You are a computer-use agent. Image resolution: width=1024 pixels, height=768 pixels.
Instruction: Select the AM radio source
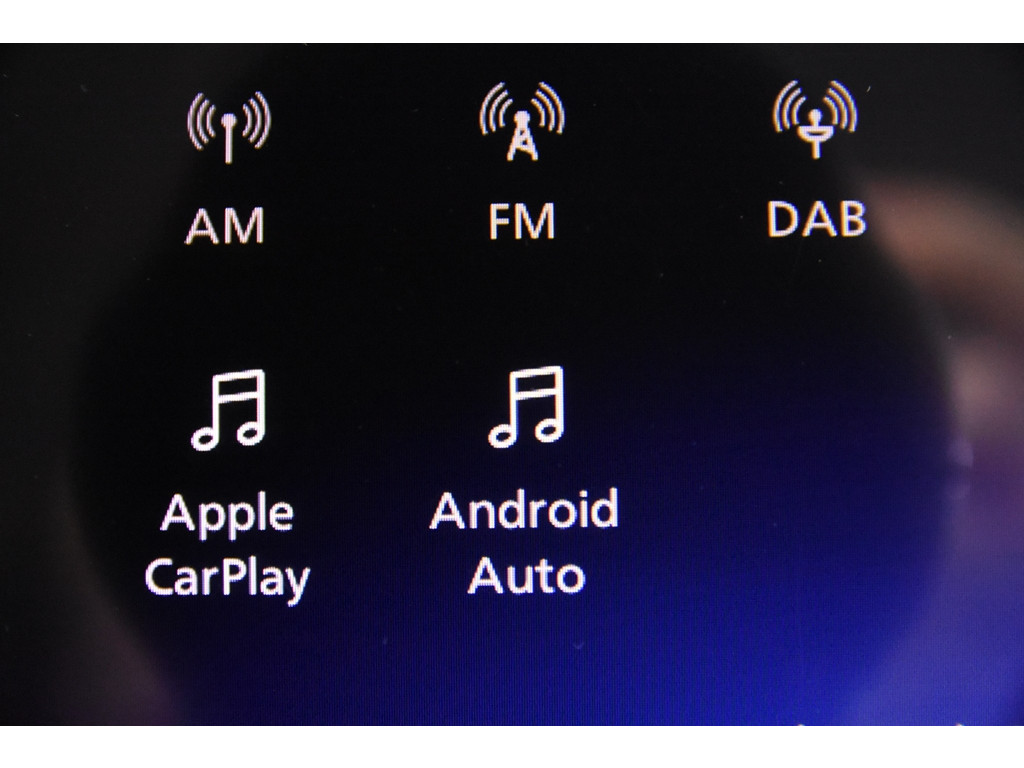[228, 168]
